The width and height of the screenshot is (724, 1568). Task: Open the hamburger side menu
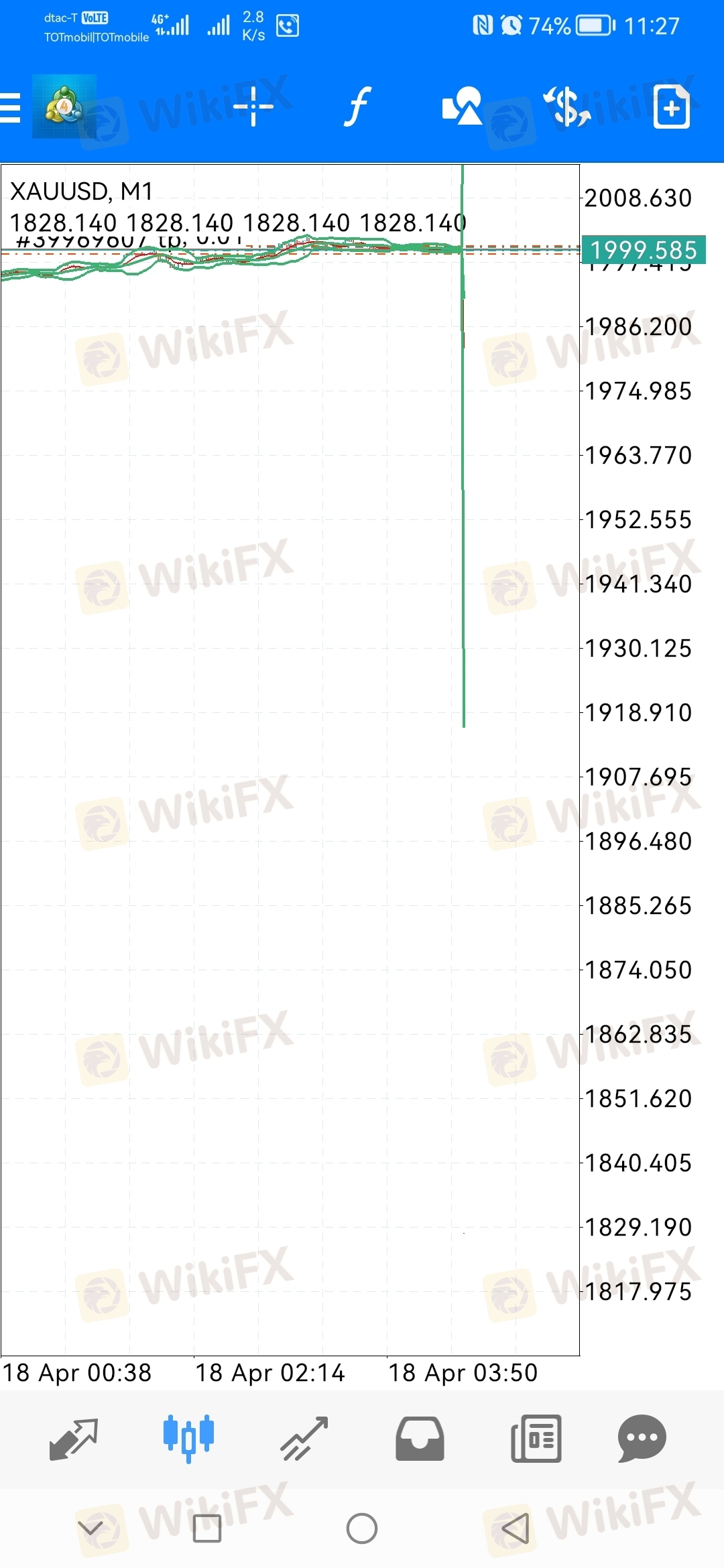(11, 108)
